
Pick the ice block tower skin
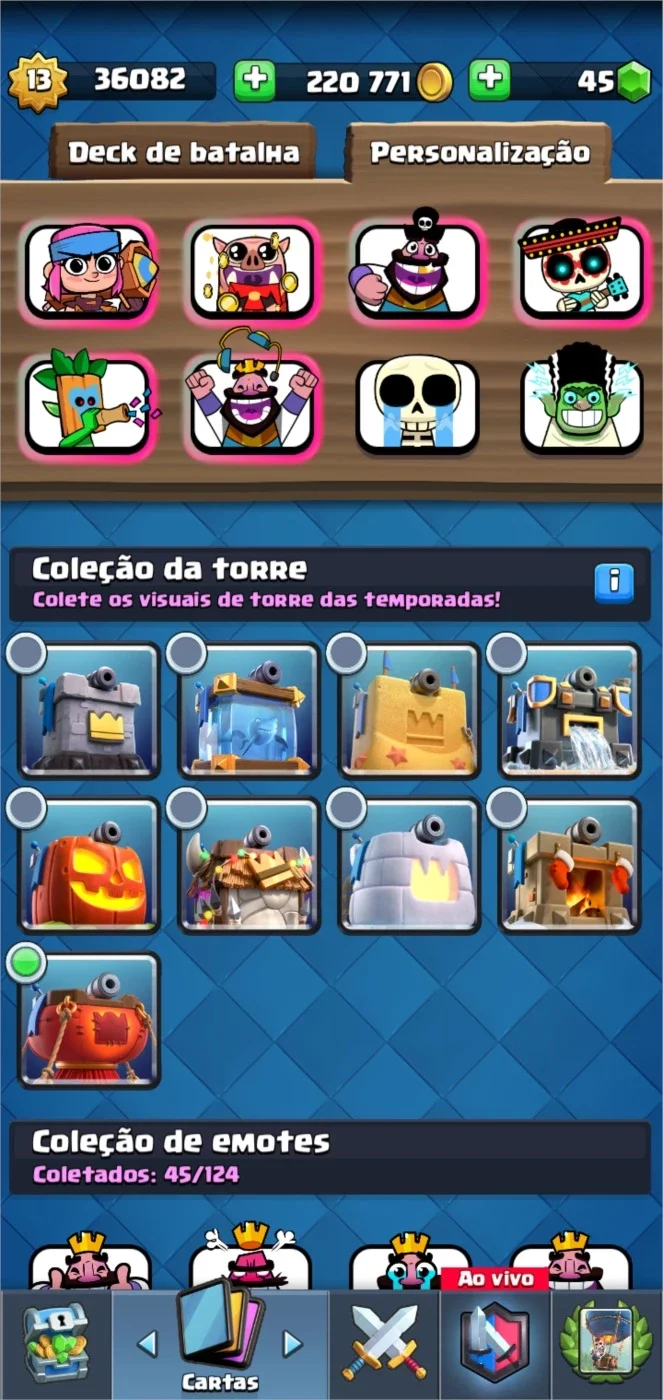[250, 711]
